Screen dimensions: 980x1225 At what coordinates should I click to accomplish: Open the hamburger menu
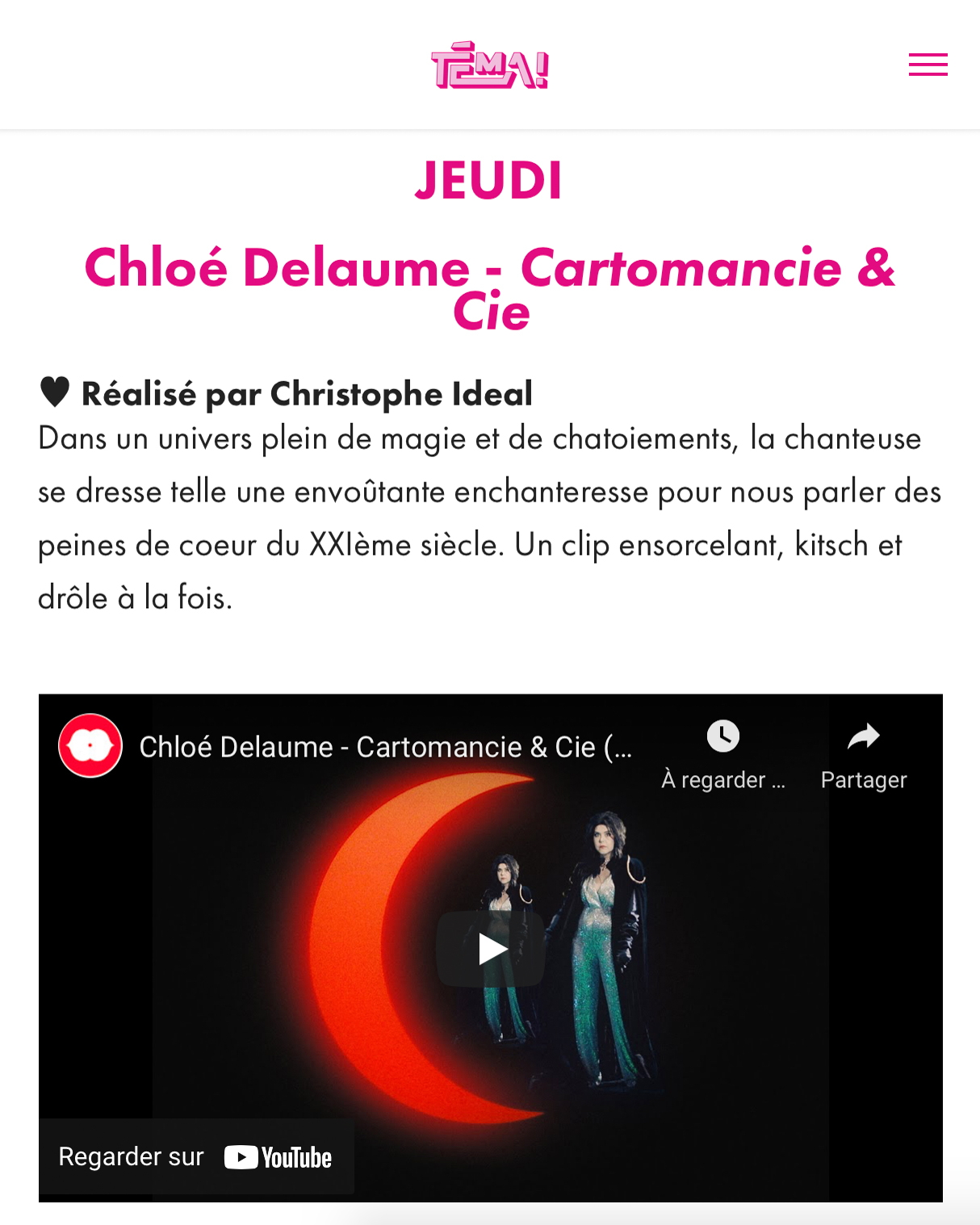coord(928,65)
